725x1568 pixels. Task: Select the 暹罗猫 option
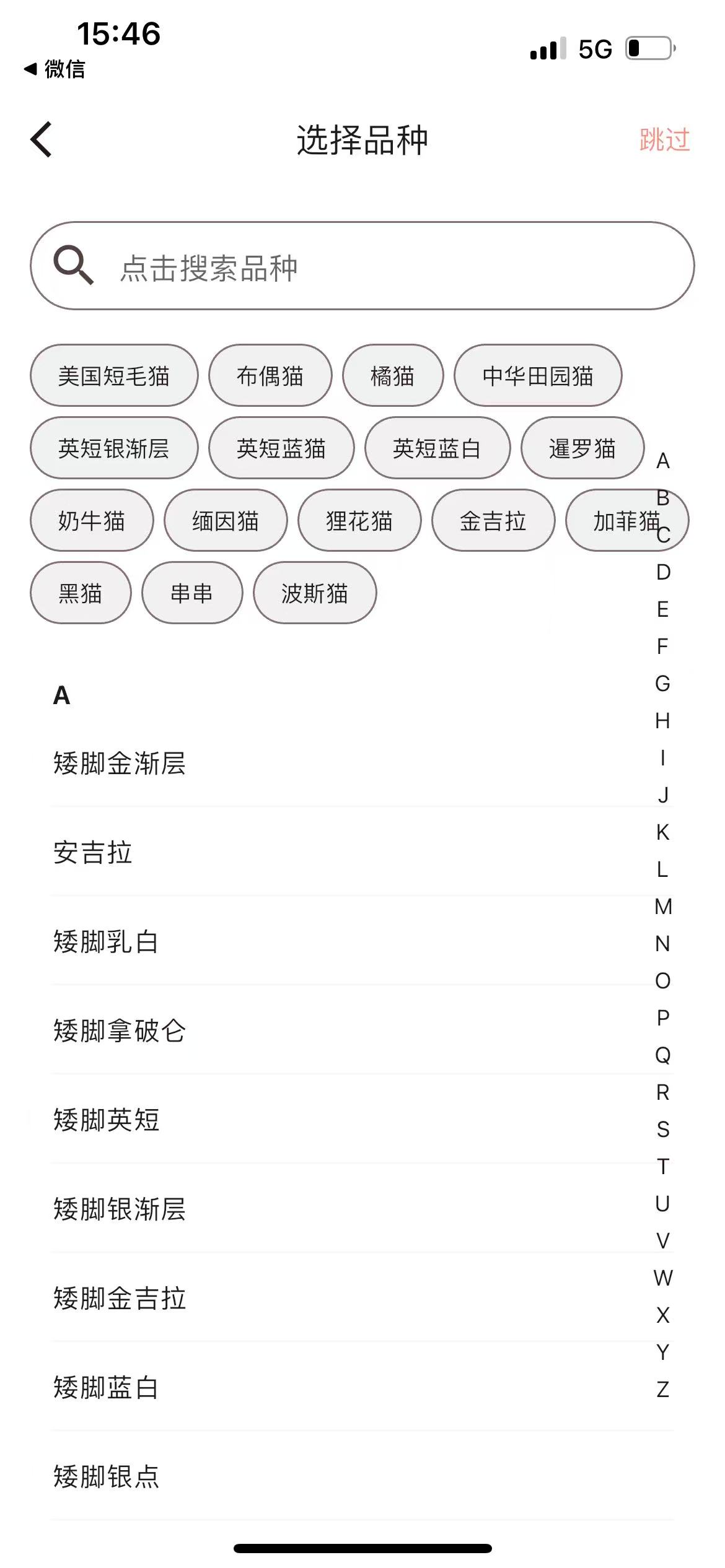[x=581, y=448]
